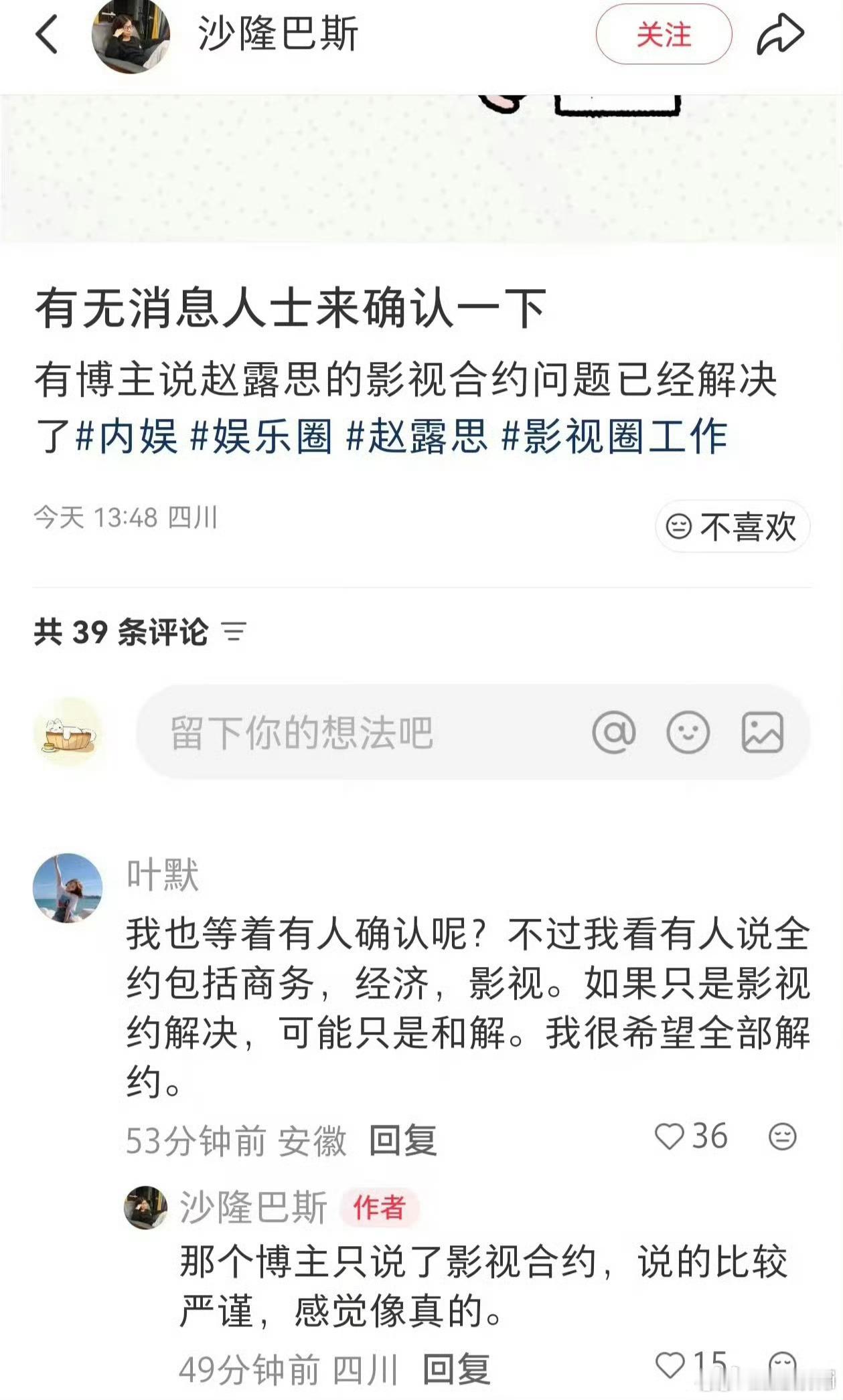The height and width of the screenshot is (1400, 843).
Task: Open the #赵露思 hashtag
Action: coord(417,437)
